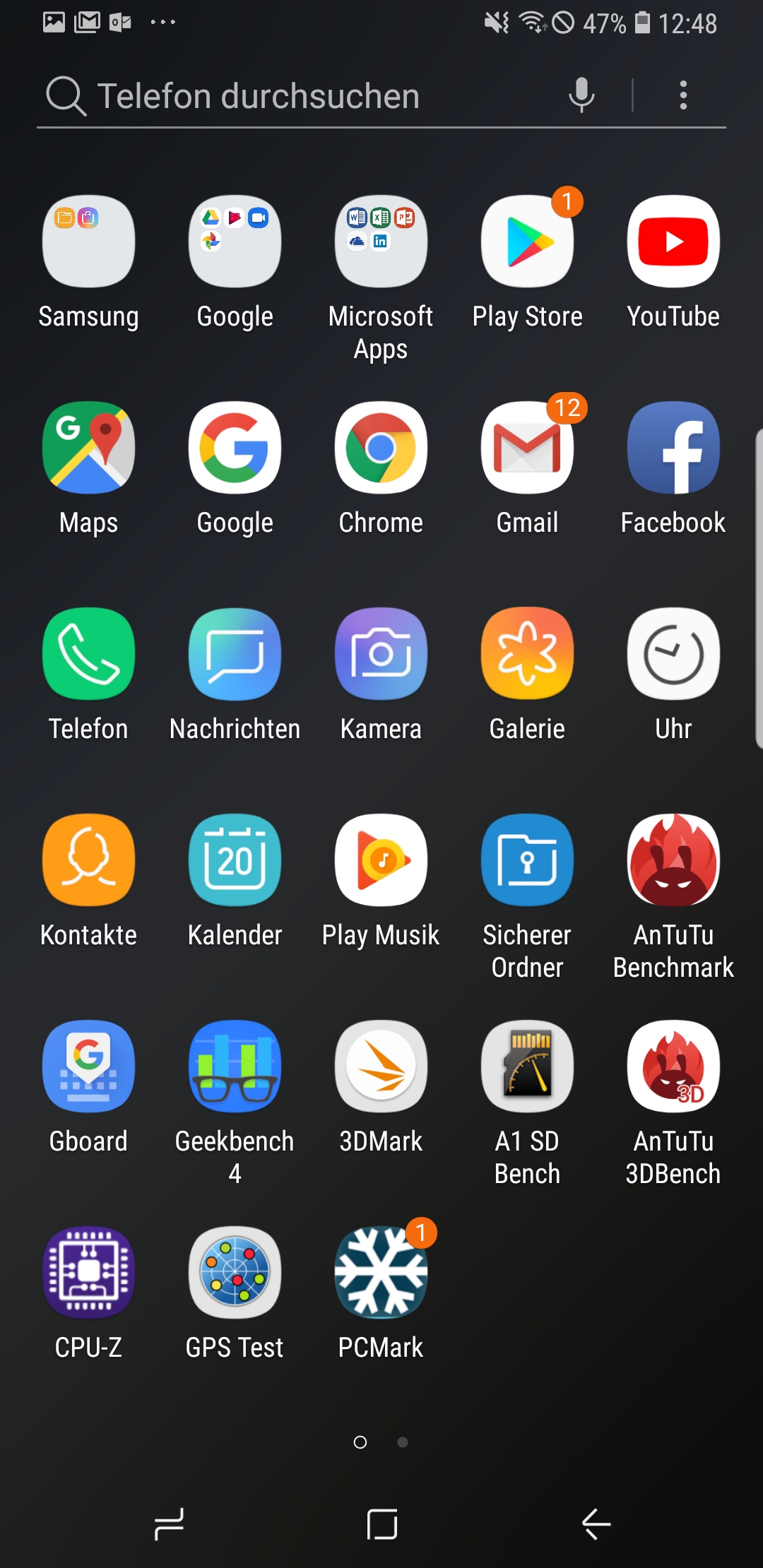Tap the Telefon durchsuchen search field
This screenshot has height=1568, width=763.
coord(297,95)
